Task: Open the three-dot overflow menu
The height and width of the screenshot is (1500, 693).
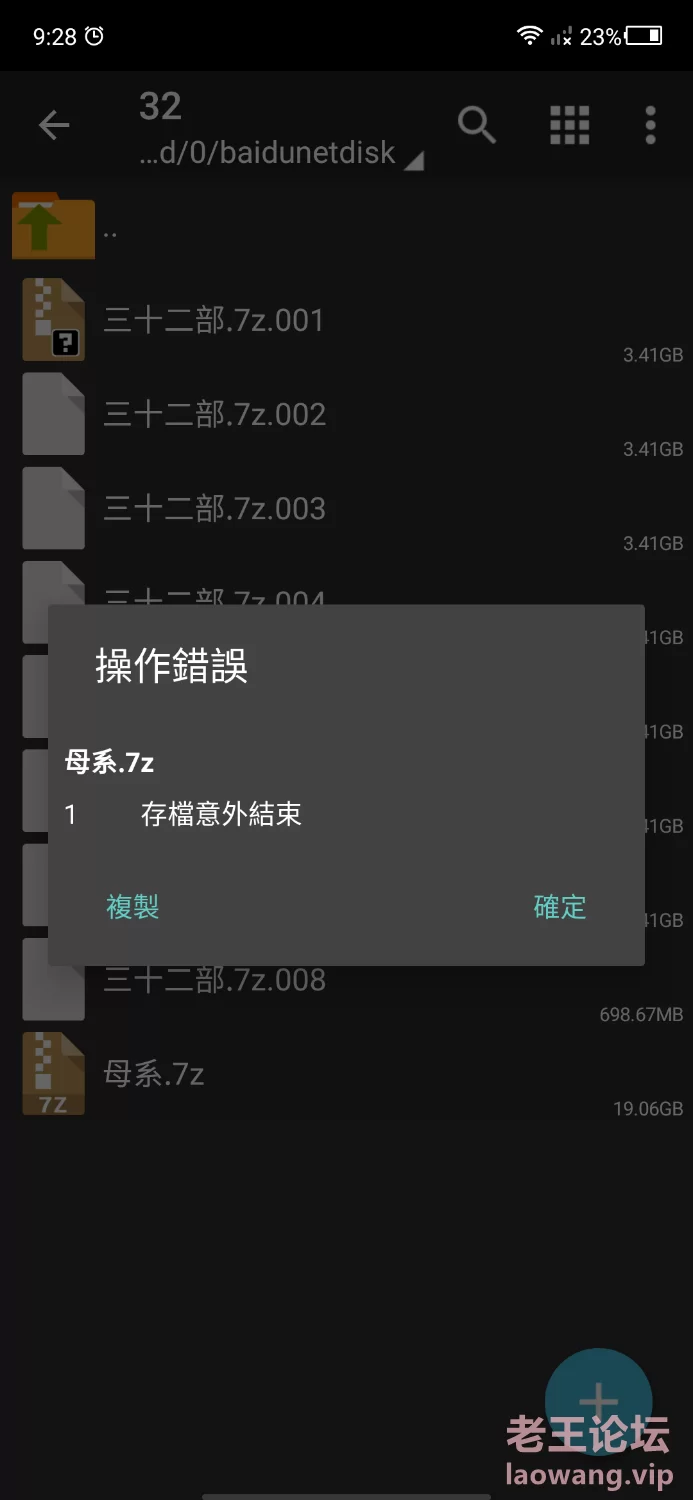Action: [651, 125]
